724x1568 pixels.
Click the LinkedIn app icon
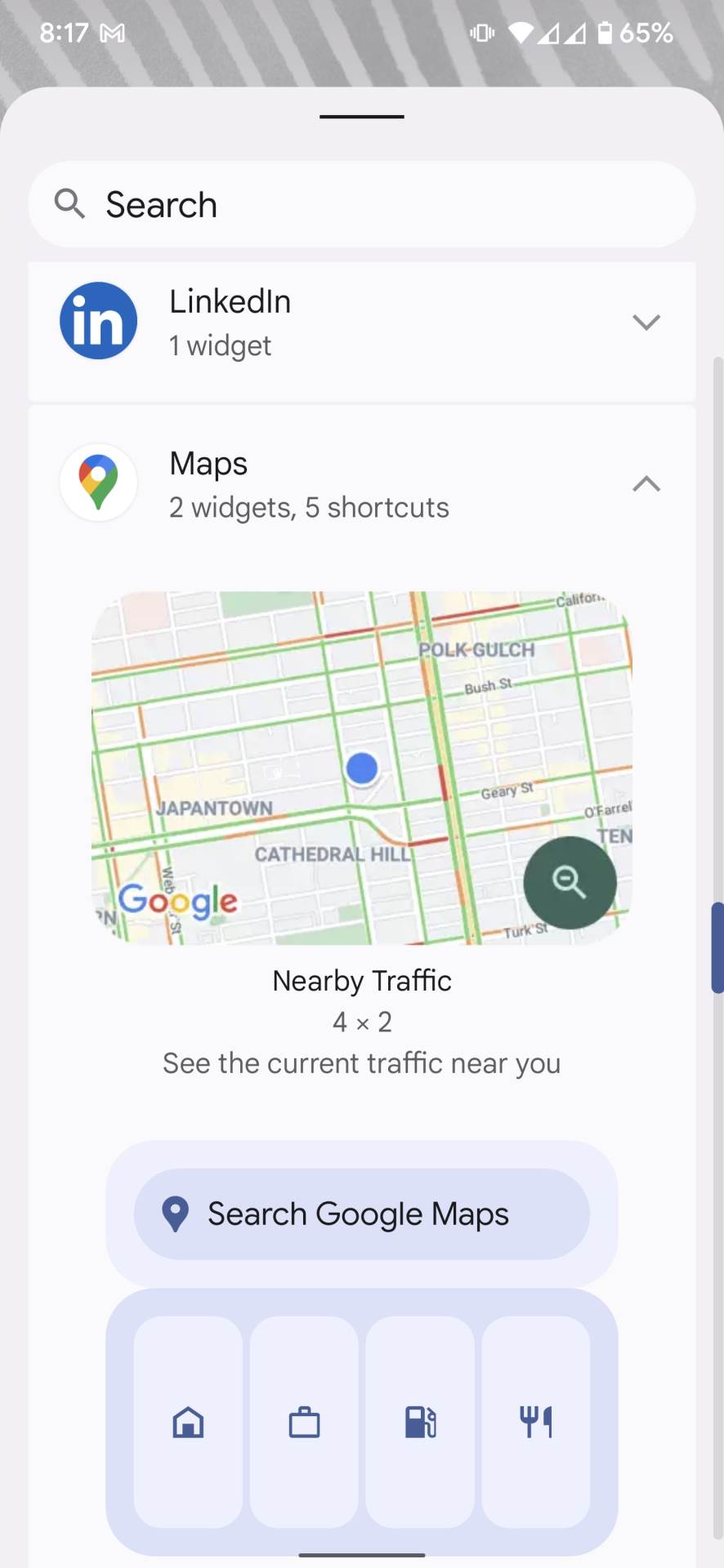pyautogui.click(x=98, y=320)
